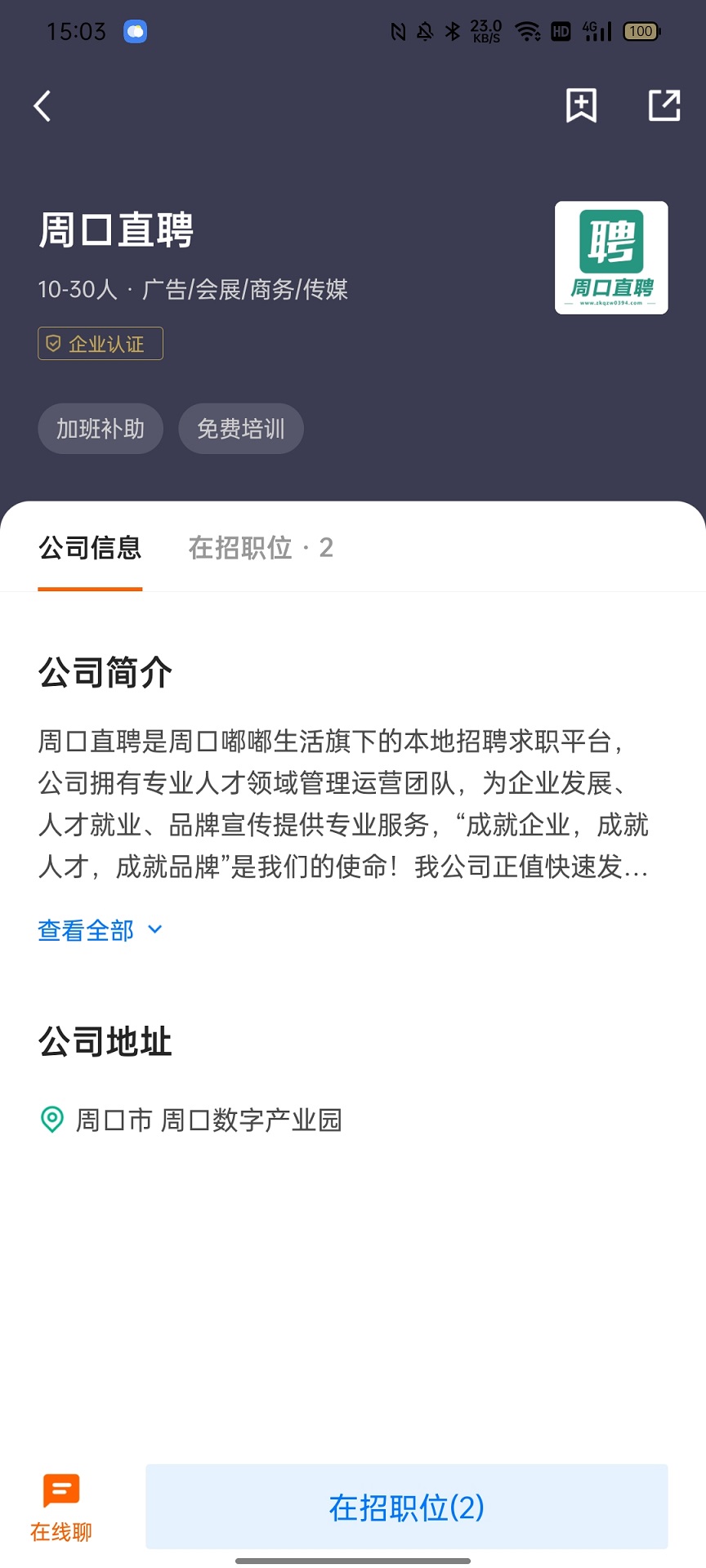Tap the Wi-Fi icon in the status bar
706x1568 pixels.
[528, 31]
